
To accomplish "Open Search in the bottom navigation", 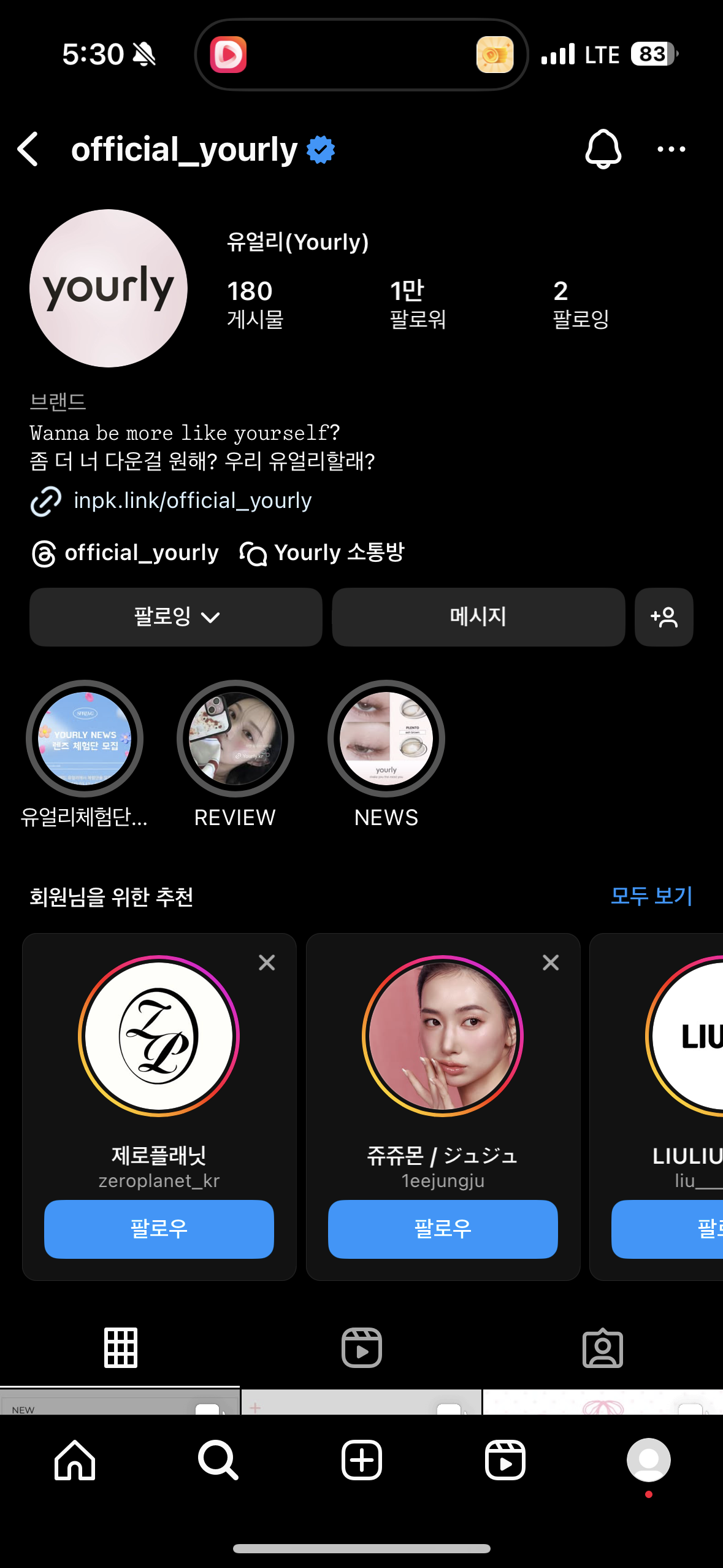I will click(218, 1461).
